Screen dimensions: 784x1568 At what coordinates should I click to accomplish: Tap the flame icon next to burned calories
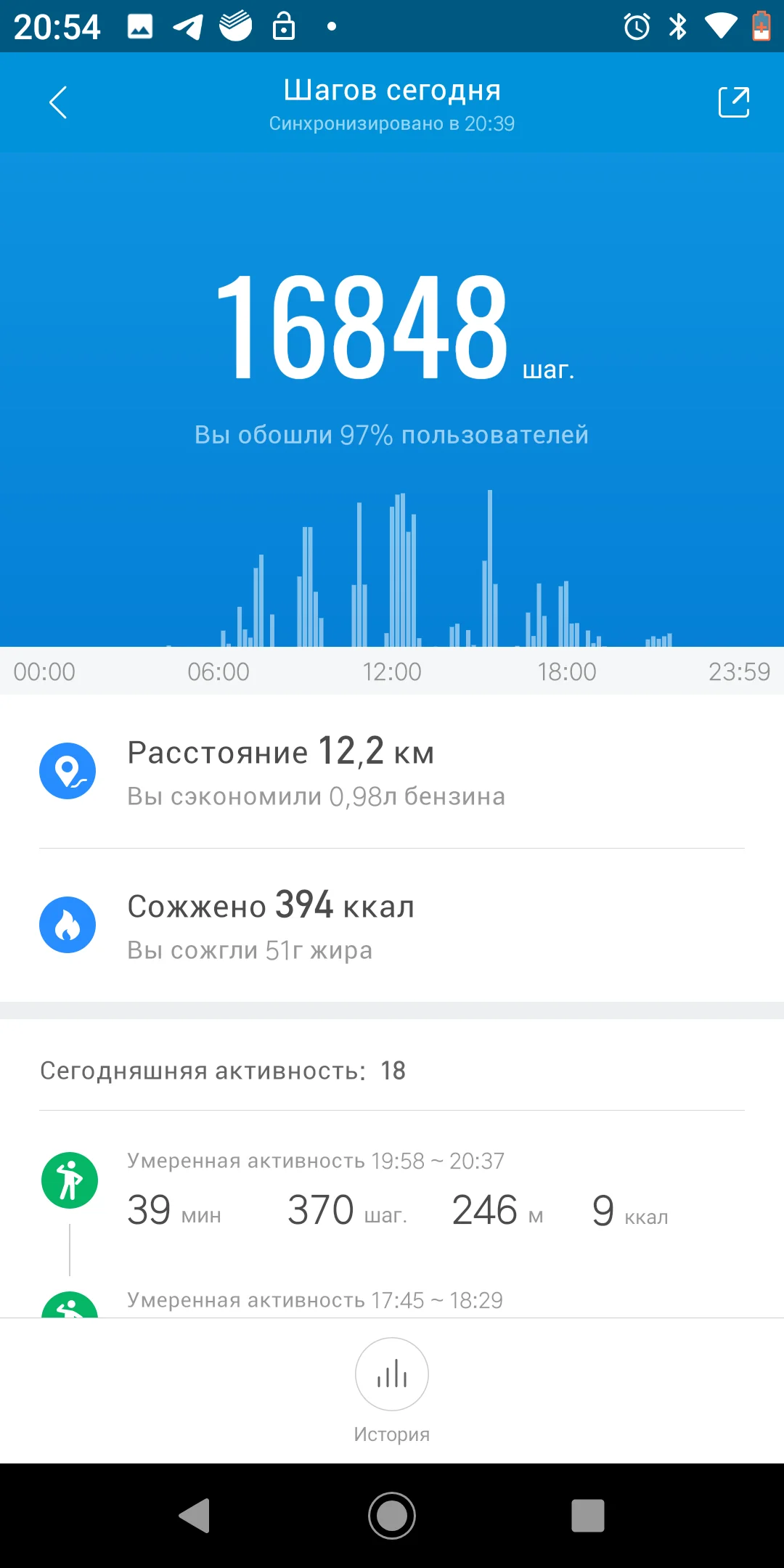pos(68,926)
